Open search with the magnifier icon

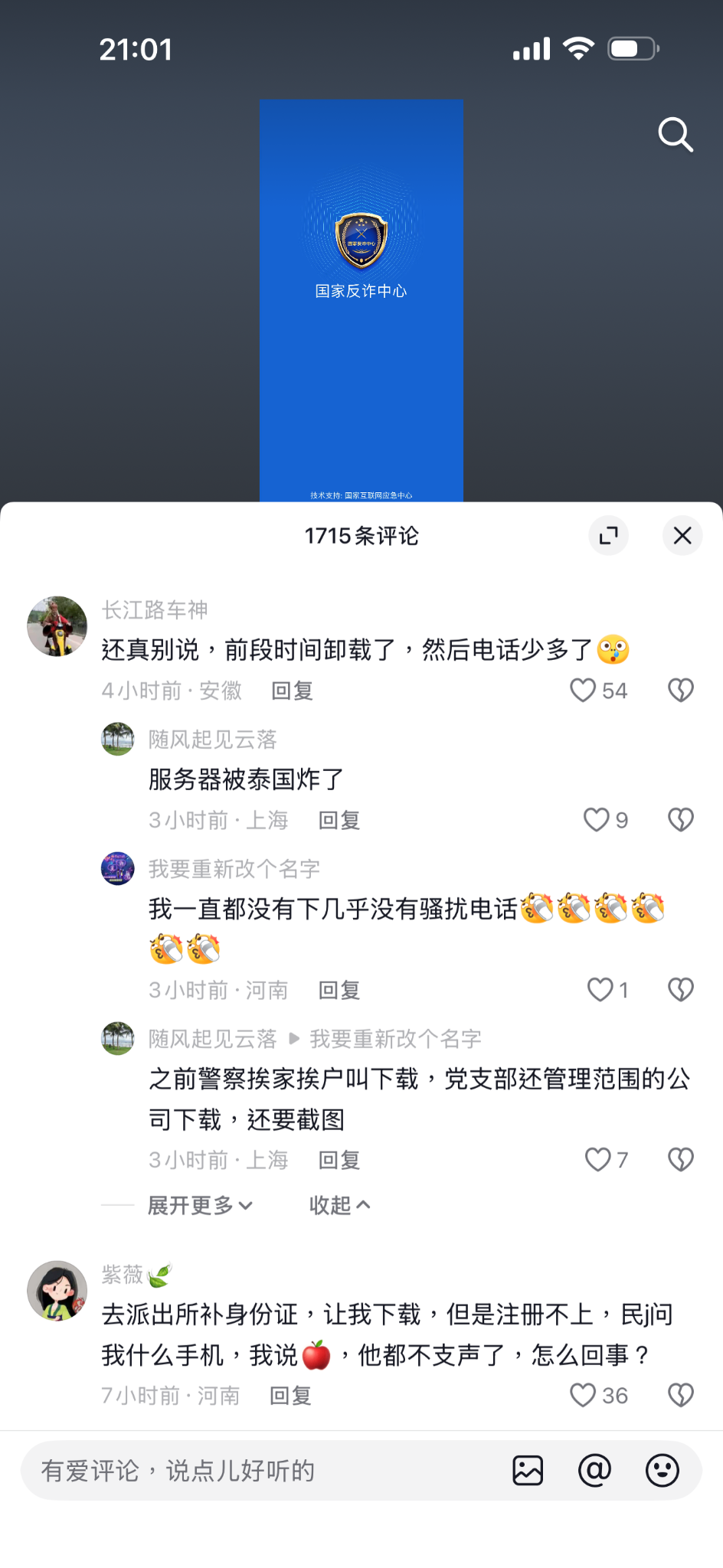pyautogui.click(x=676, y=135)
